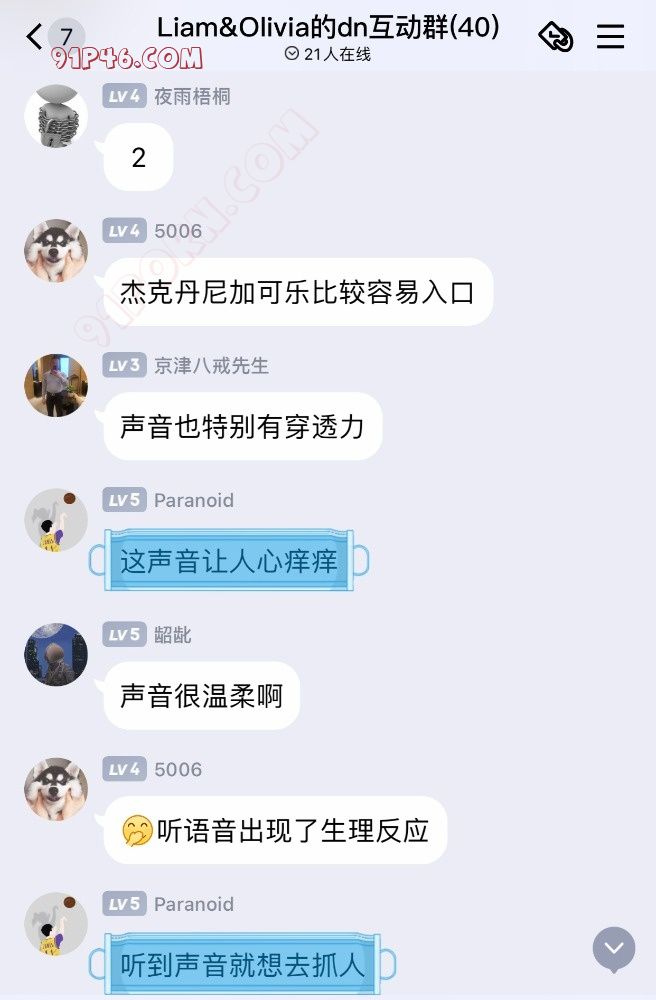Tap 5006's husky avatar beside 杰克丹尼 message
The height and width of the screenshot is (1000, 656).
coord(56,251)
